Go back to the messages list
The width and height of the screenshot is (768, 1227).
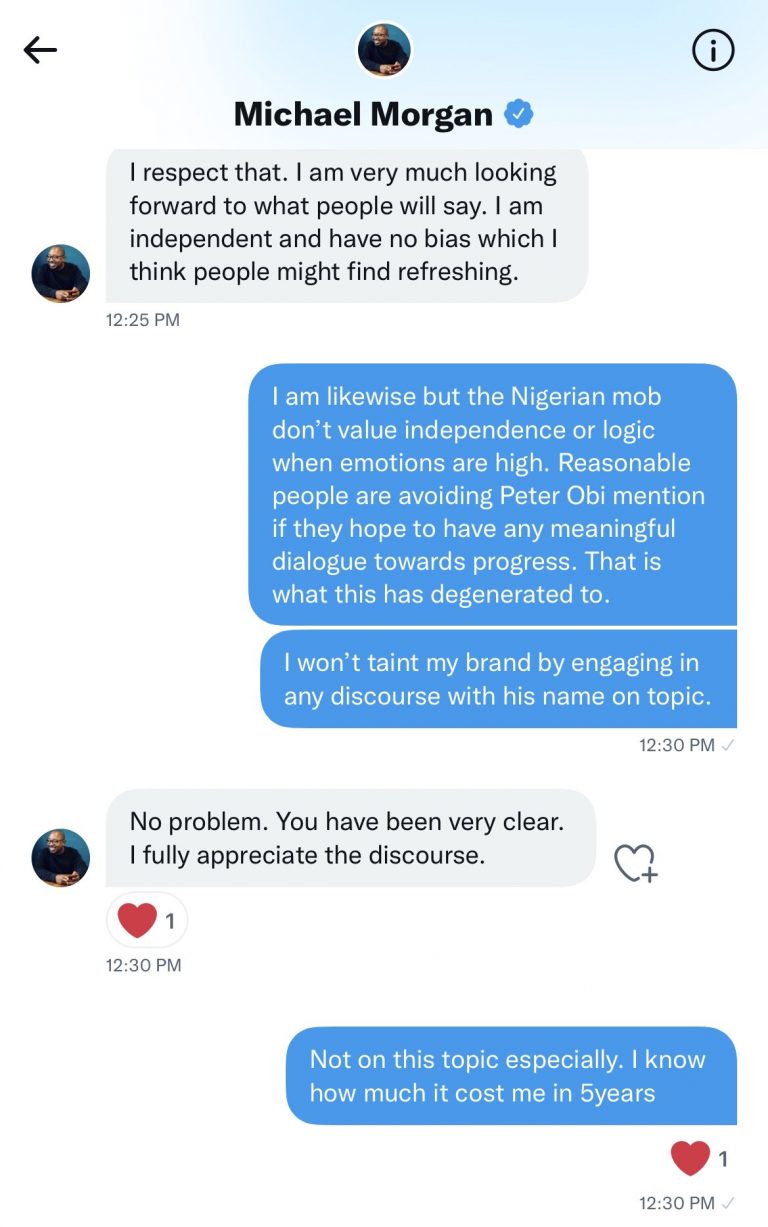[40, 50]
